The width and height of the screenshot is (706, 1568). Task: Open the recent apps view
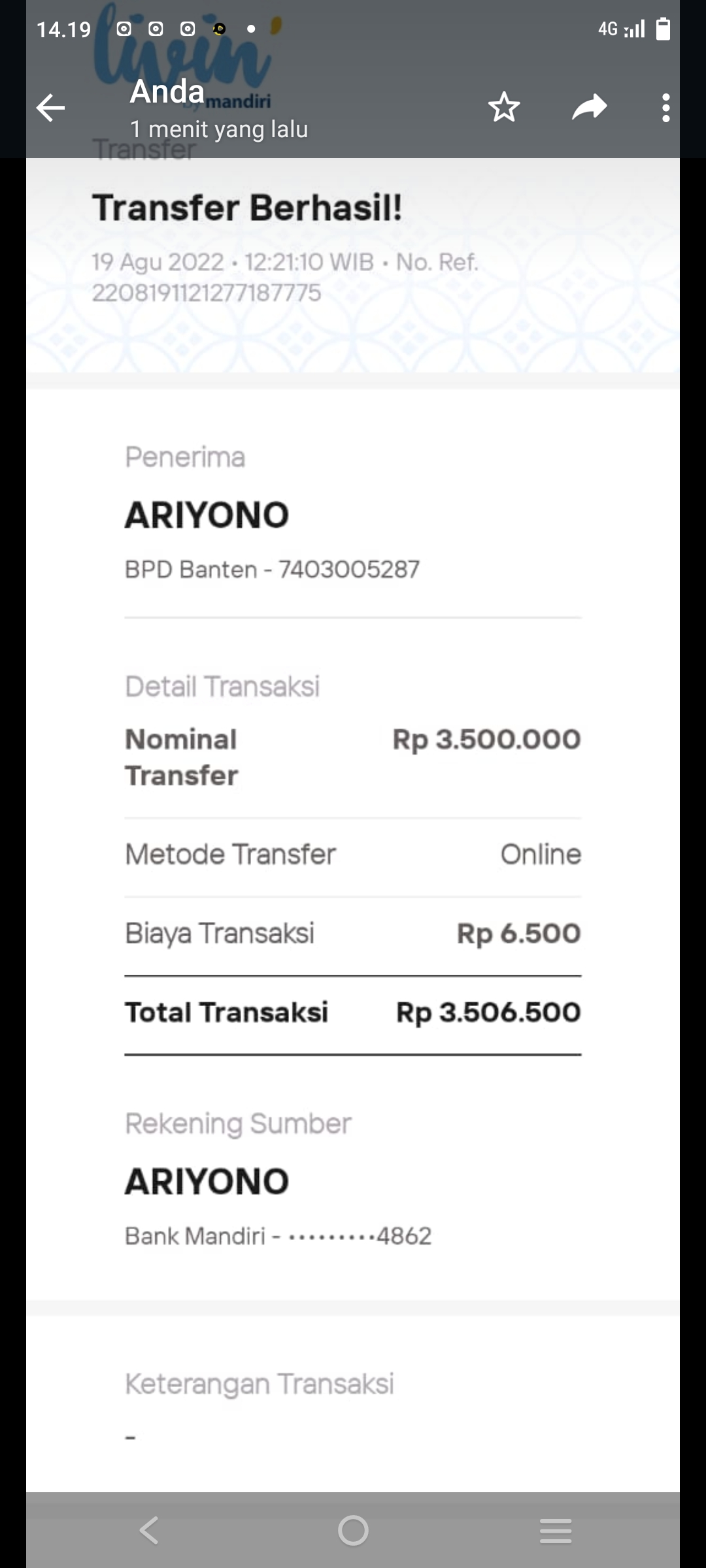[556, 1530]
